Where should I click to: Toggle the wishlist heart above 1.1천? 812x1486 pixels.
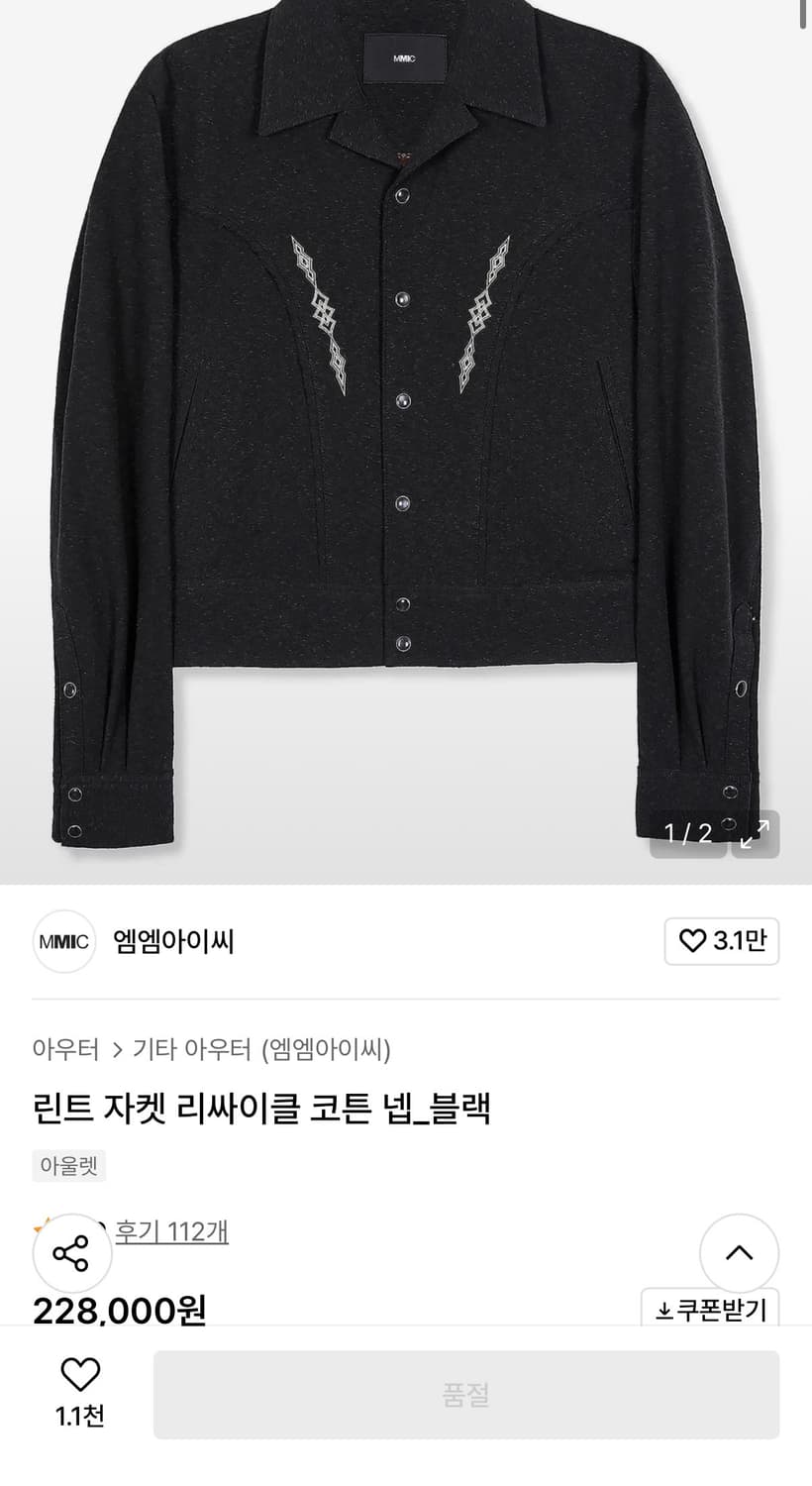(79, 1374)
